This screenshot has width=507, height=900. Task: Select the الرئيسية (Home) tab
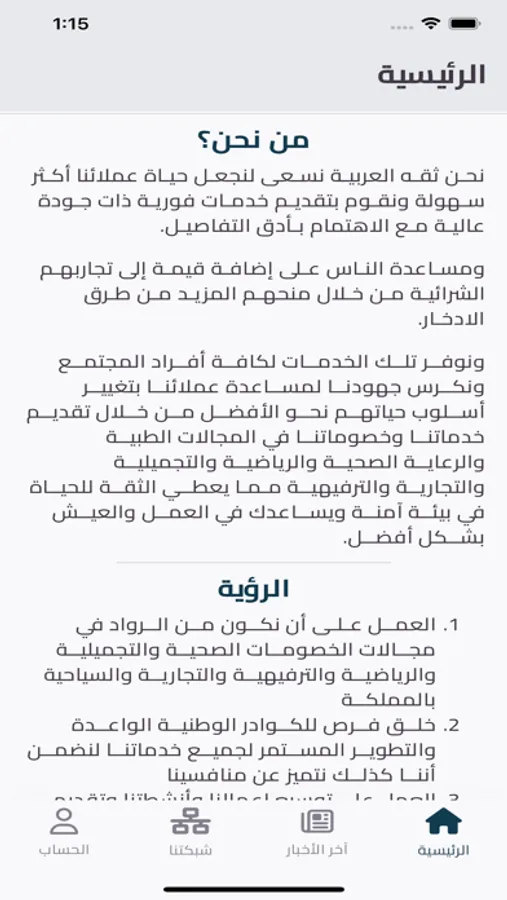pos(443,831)
